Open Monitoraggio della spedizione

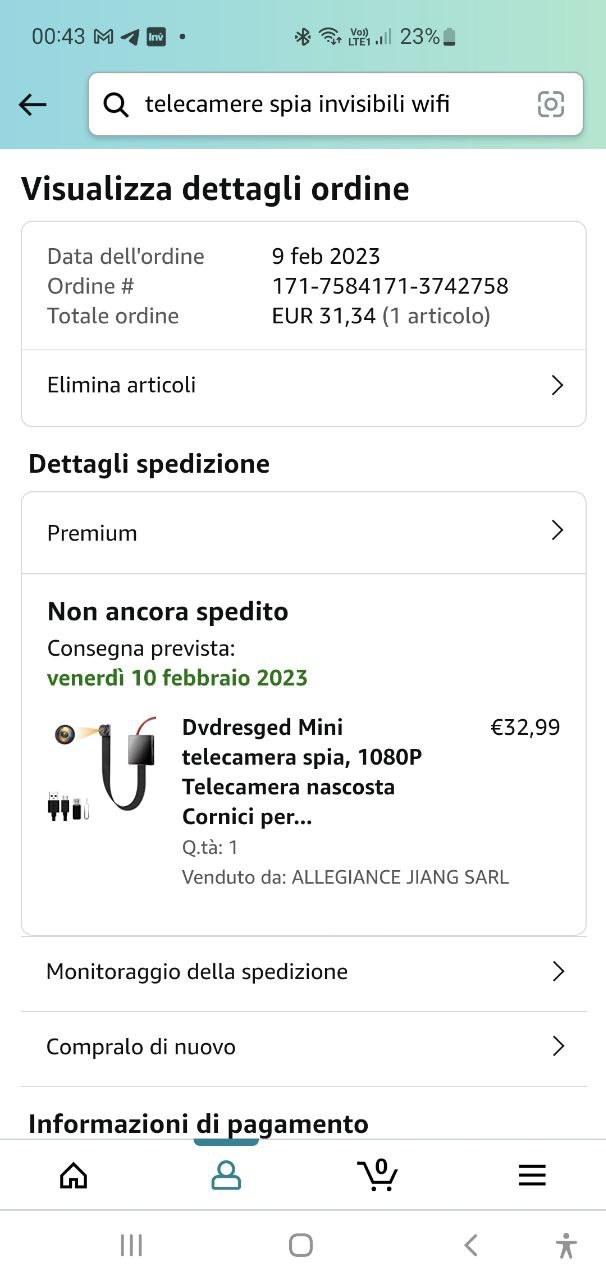click(303, 972)
